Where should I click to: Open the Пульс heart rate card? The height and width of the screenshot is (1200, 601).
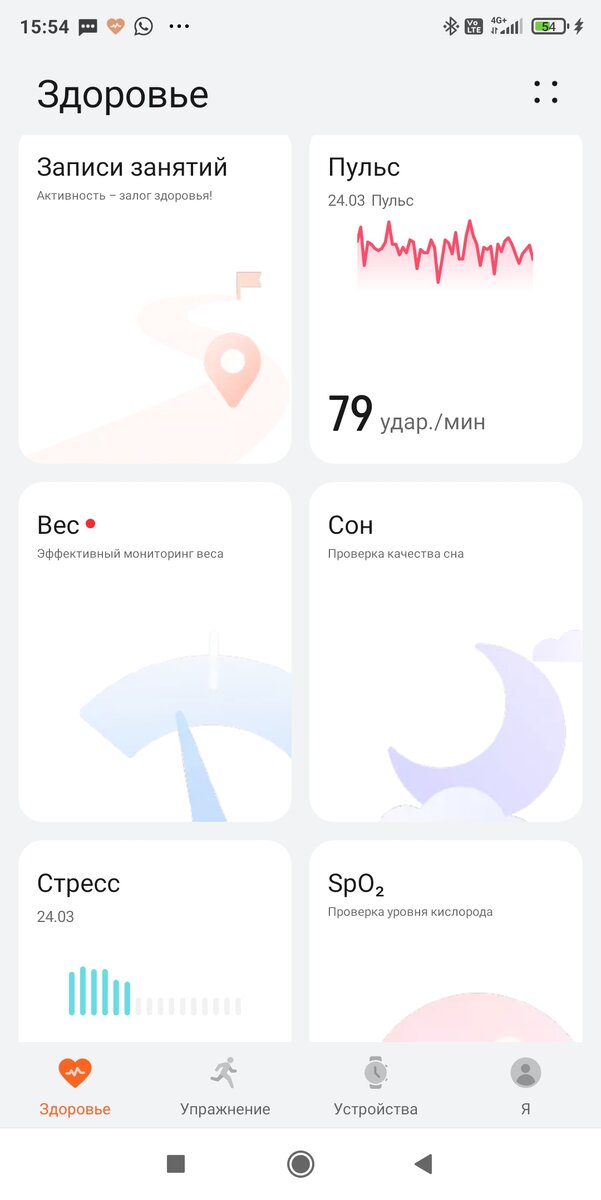[x=445, y=300]
